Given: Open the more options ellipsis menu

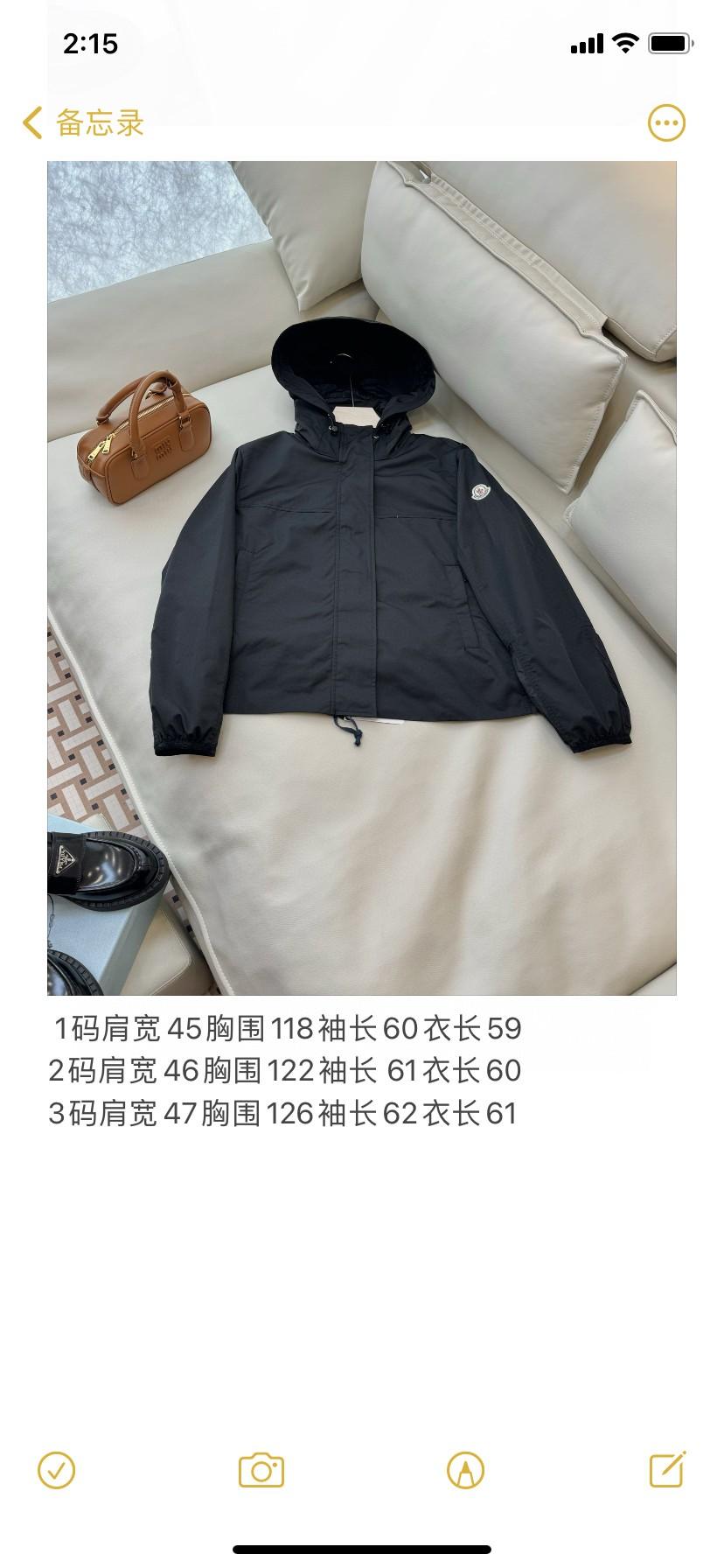Looking at the screenshot, I should click(x=666, y=123).
